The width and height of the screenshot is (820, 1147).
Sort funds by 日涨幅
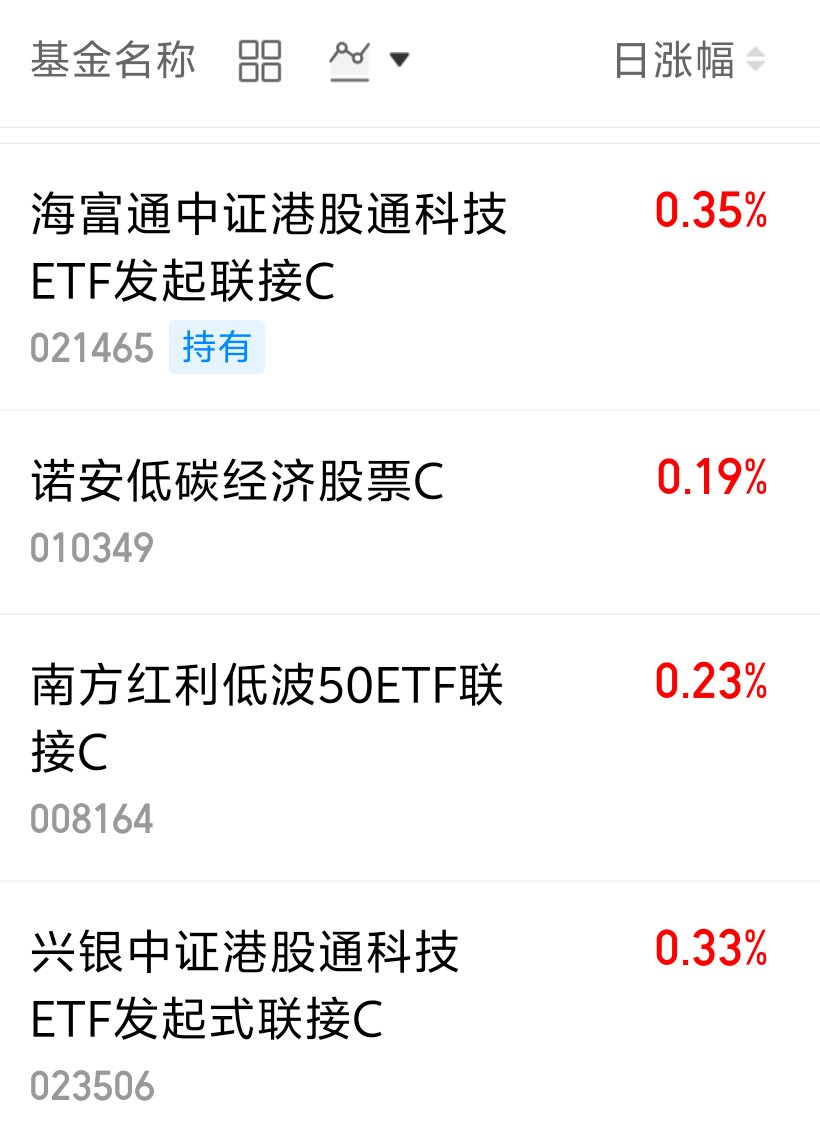(x=689, y=61)
